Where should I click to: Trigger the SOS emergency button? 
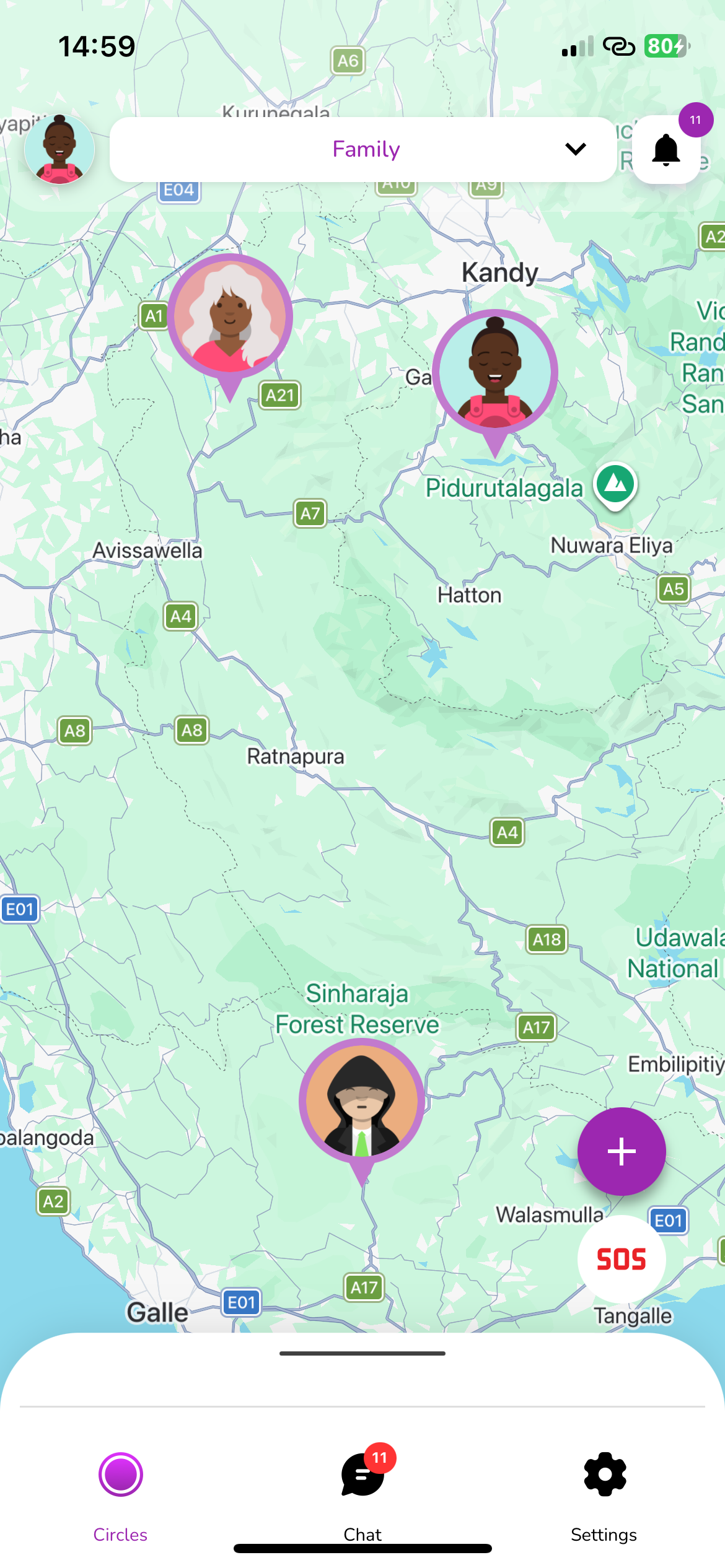[622, 1259]
